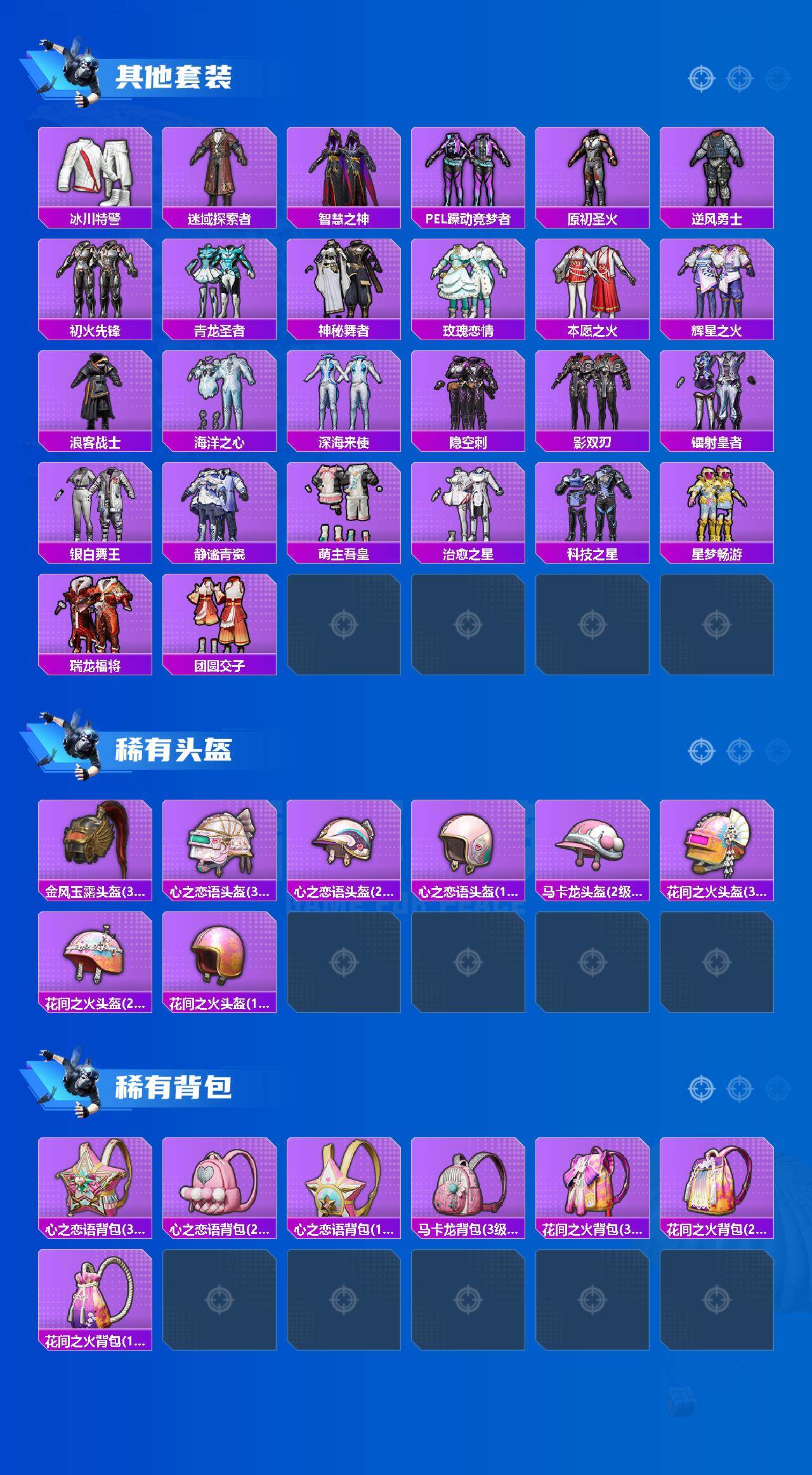Click the 金风玉露头盔 helmet icon
This screenshot has width=812, height=1475.
tap(95, 844)
